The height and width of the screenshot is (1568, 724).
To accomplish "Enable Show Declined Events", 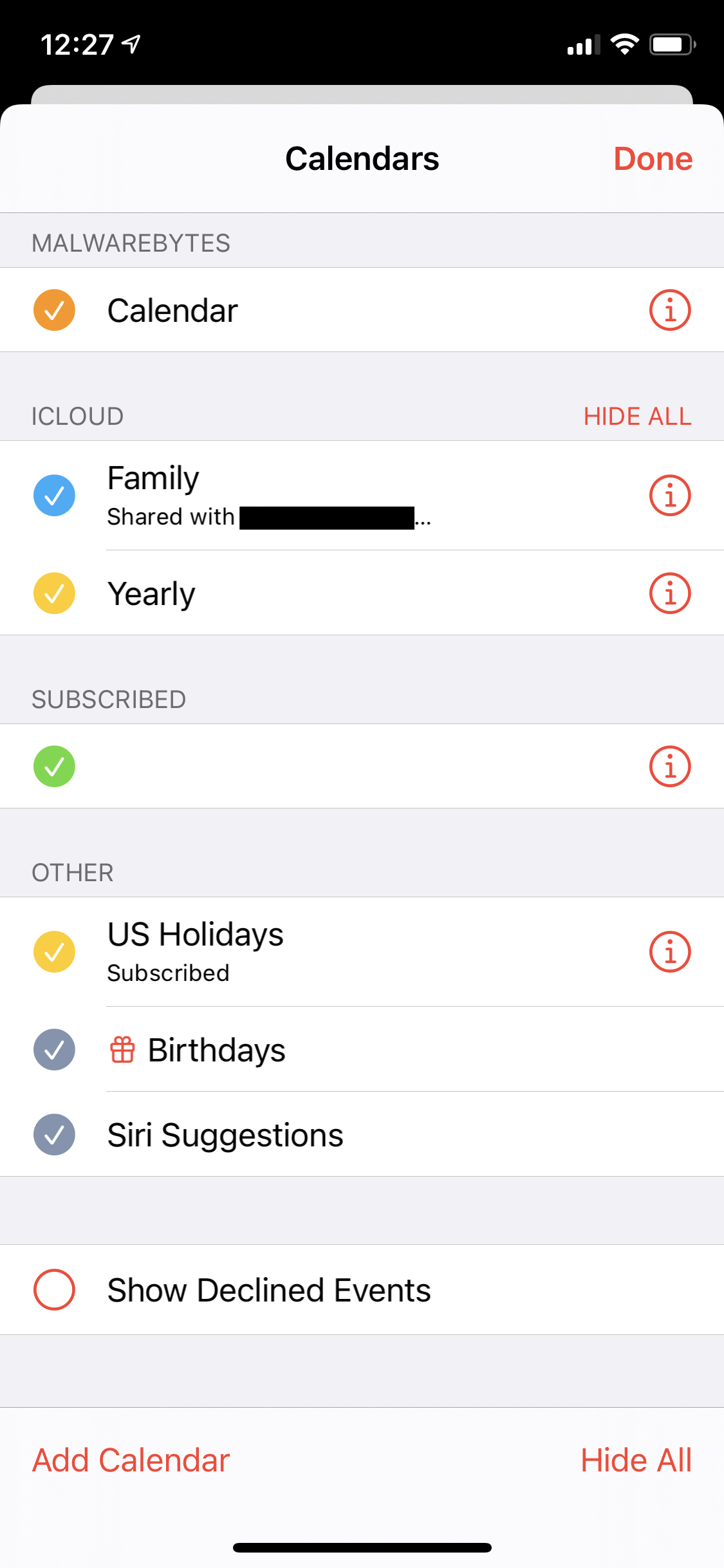I will pos(54,1289).
